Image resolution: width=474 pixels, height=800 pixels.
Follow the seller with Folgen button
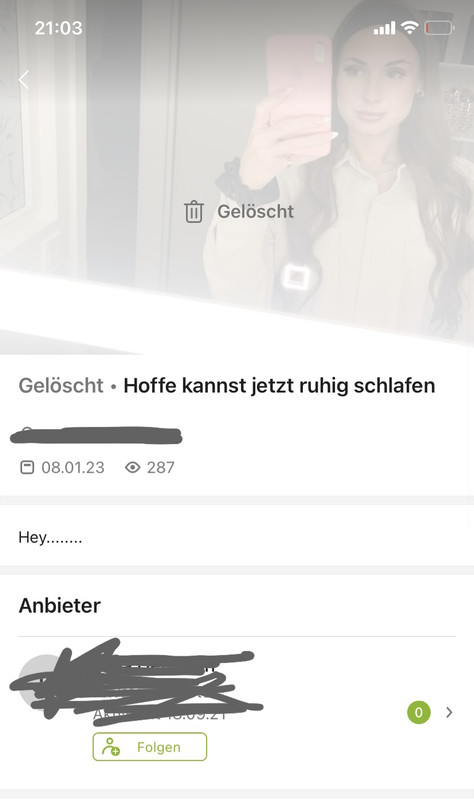(149, 747)
